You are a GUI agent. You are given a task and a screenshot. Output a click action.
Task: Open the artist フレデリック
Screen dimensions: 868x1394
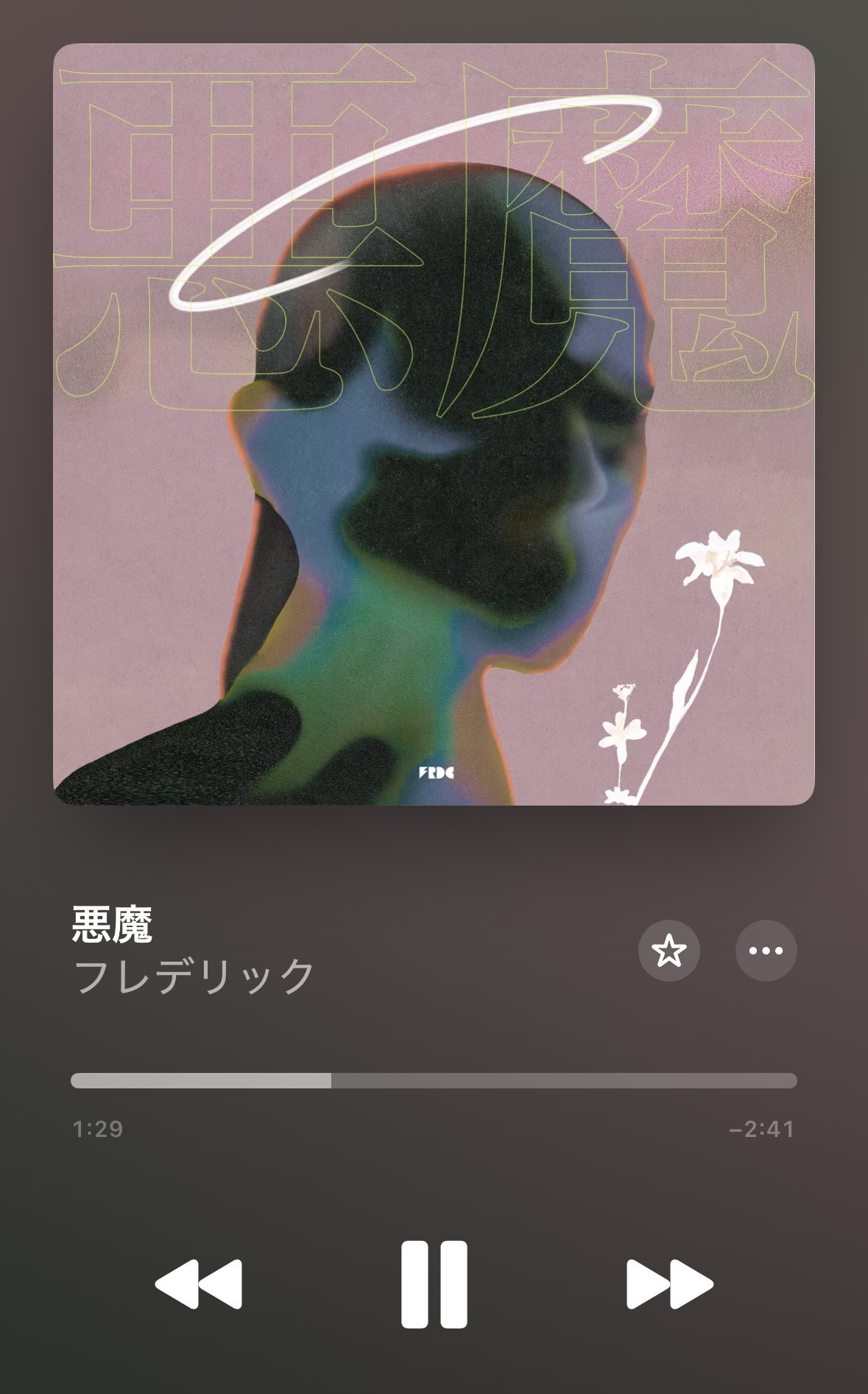point(195,976)
